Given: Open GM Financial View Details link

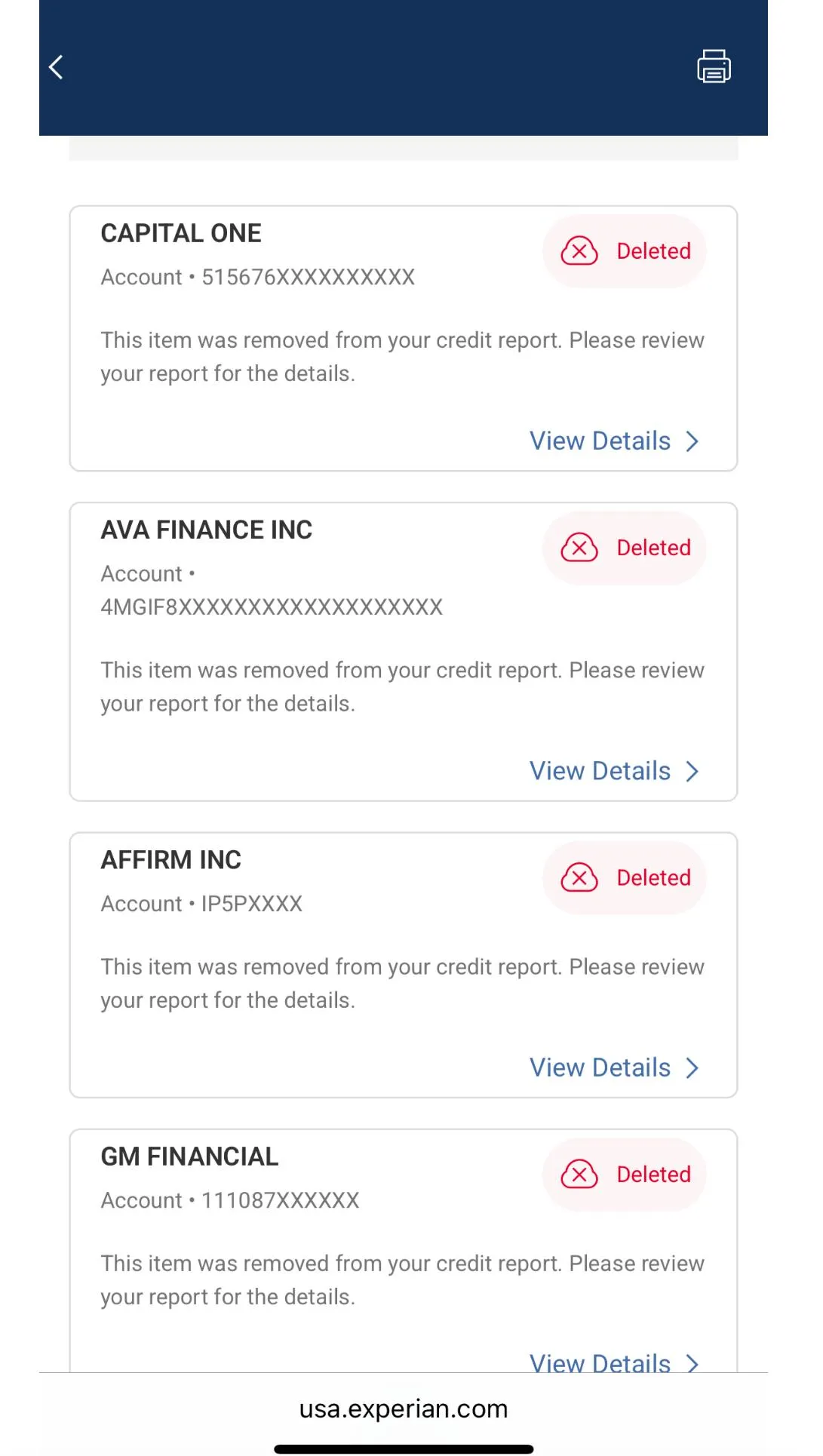Looking at the screenshot, I should point(614,1362).
